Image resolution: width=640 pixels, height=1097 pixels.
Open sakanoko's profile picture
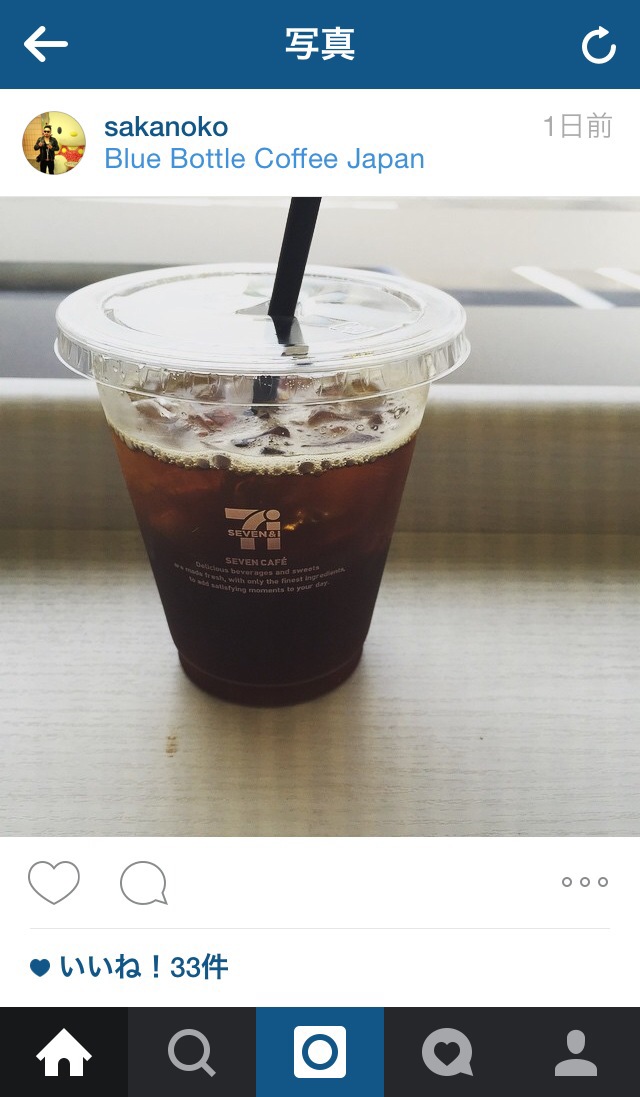(x=54, y=143)
